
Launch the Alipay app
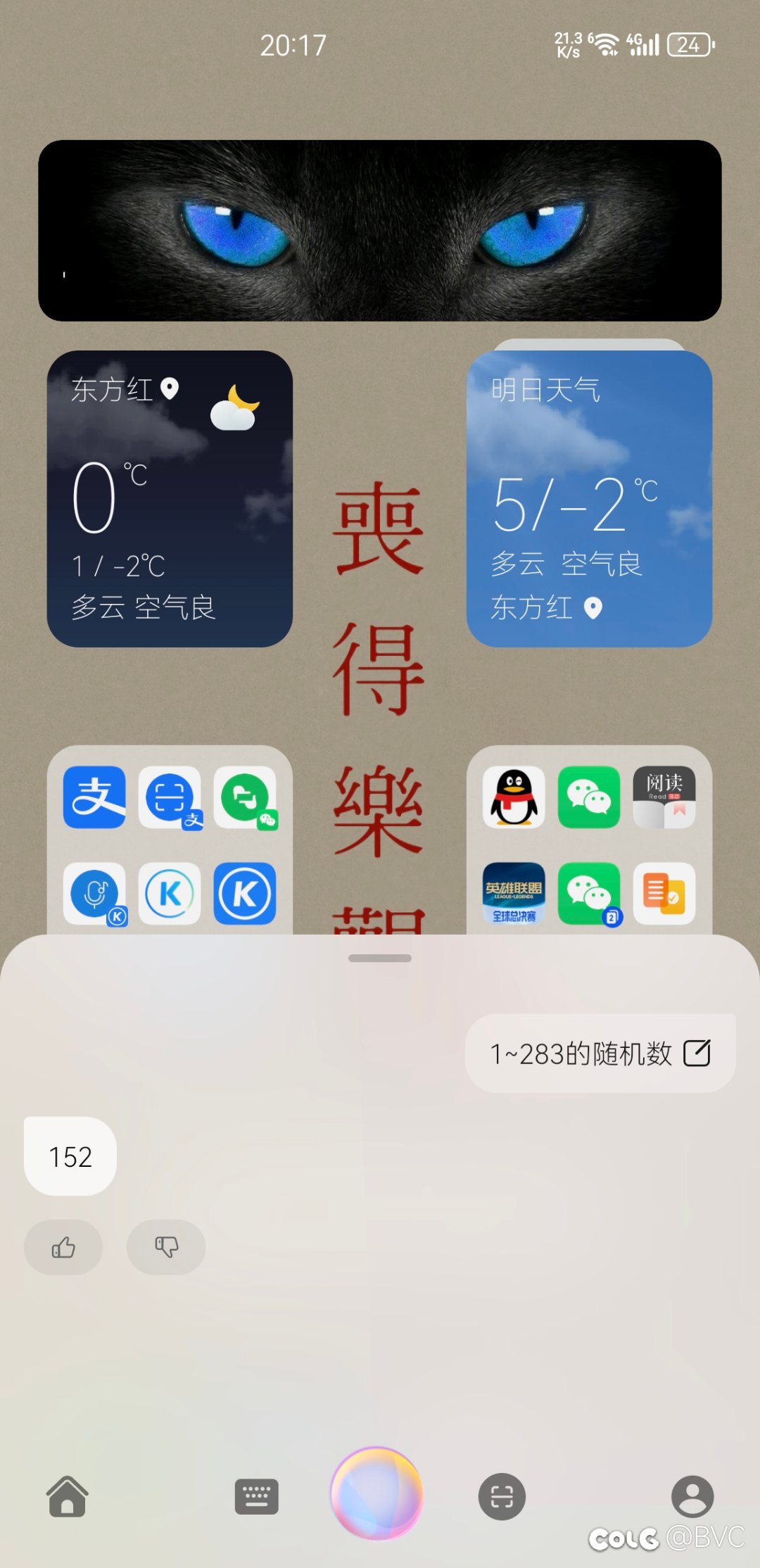point(94,797)
